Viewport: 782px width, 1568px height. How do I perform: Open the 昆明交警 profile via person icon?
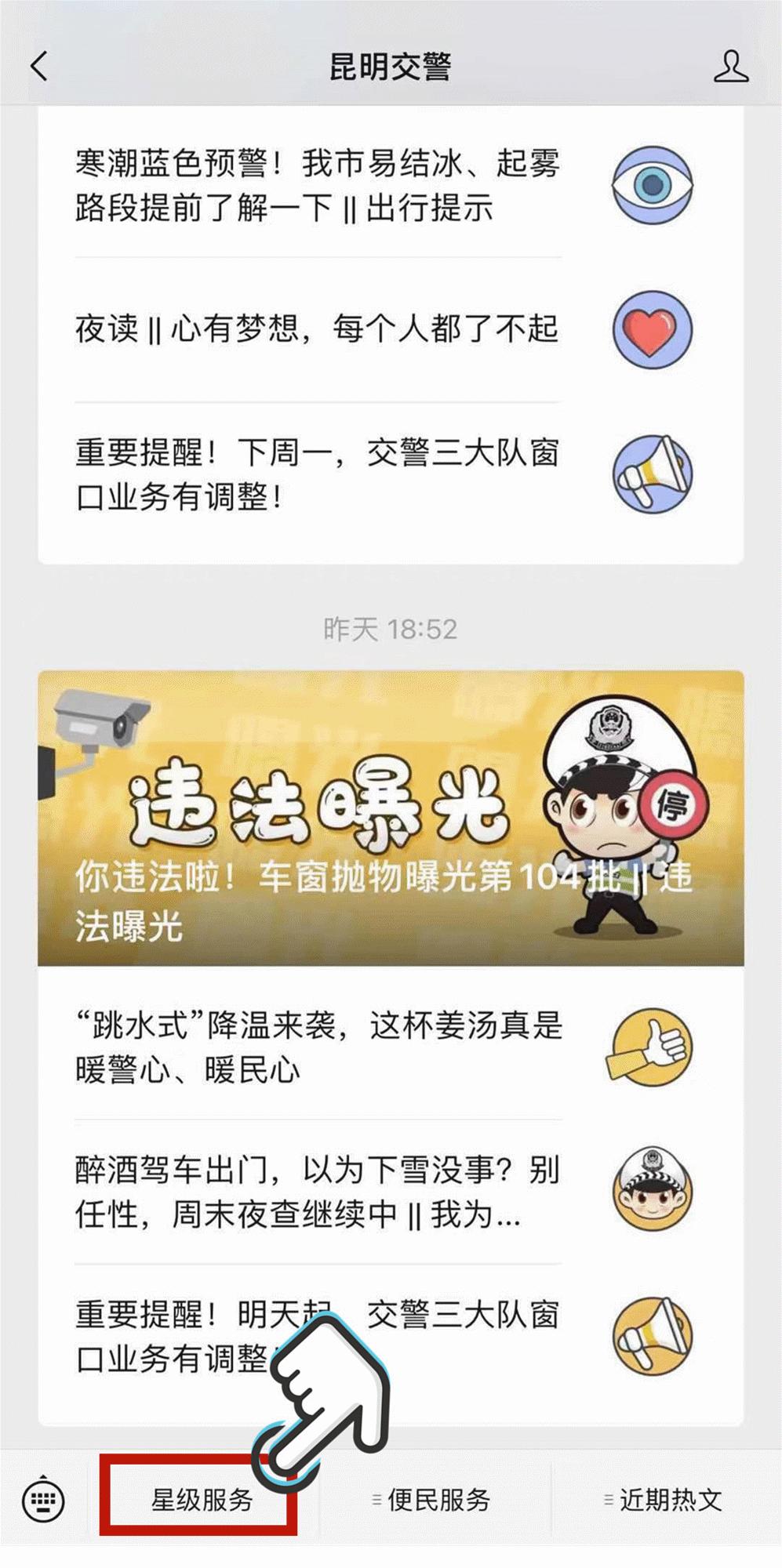click(731, 67)
